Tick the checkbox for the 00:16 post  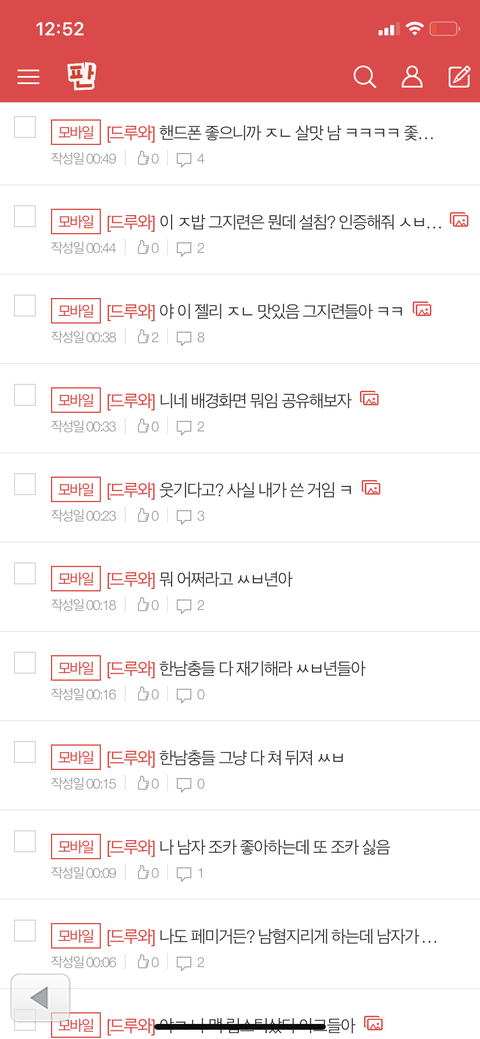[25, 663]
